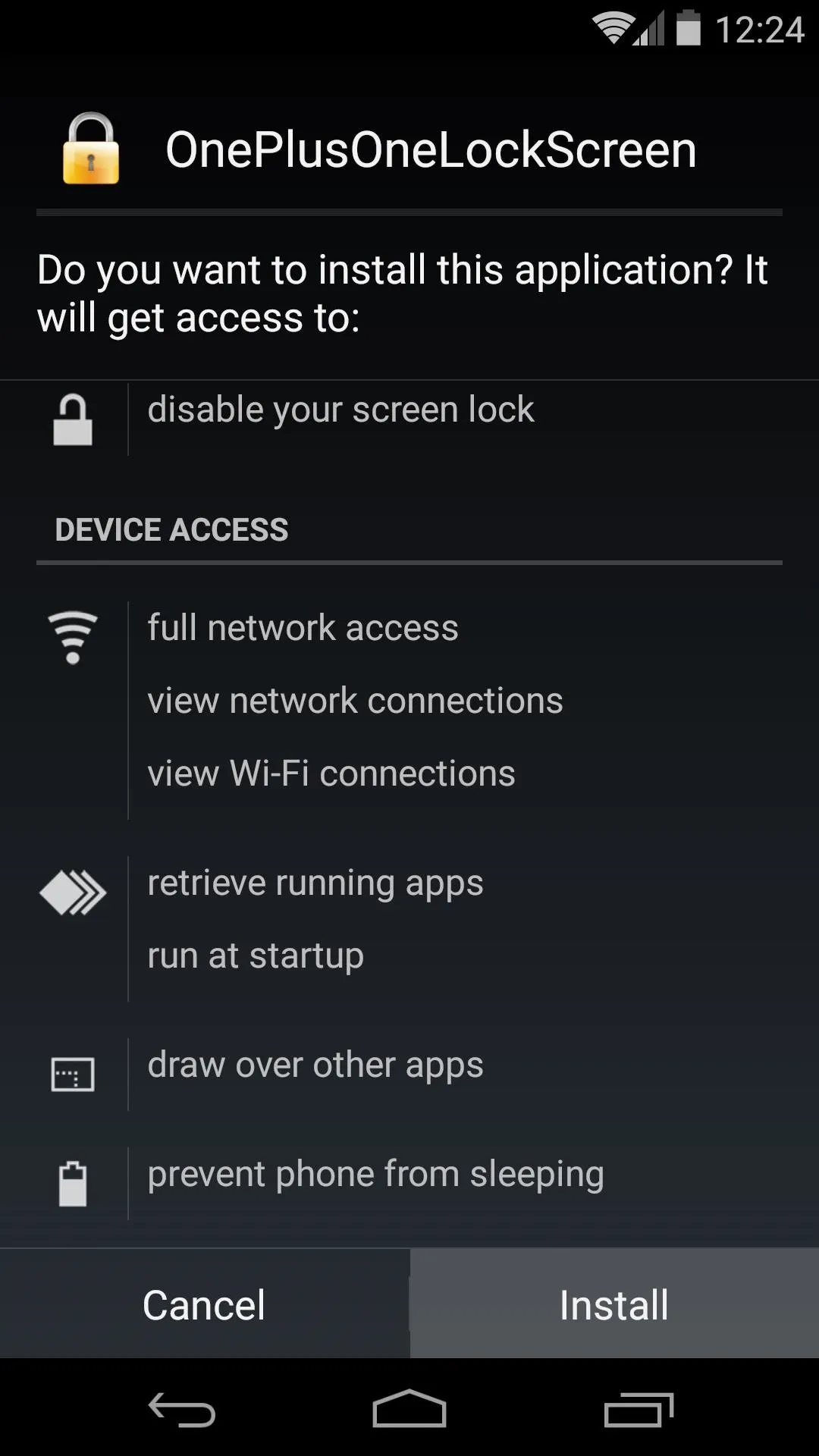Go back using the navigation bar
Viewport: 819px width, 1456px height.
tap(182, 1410)
